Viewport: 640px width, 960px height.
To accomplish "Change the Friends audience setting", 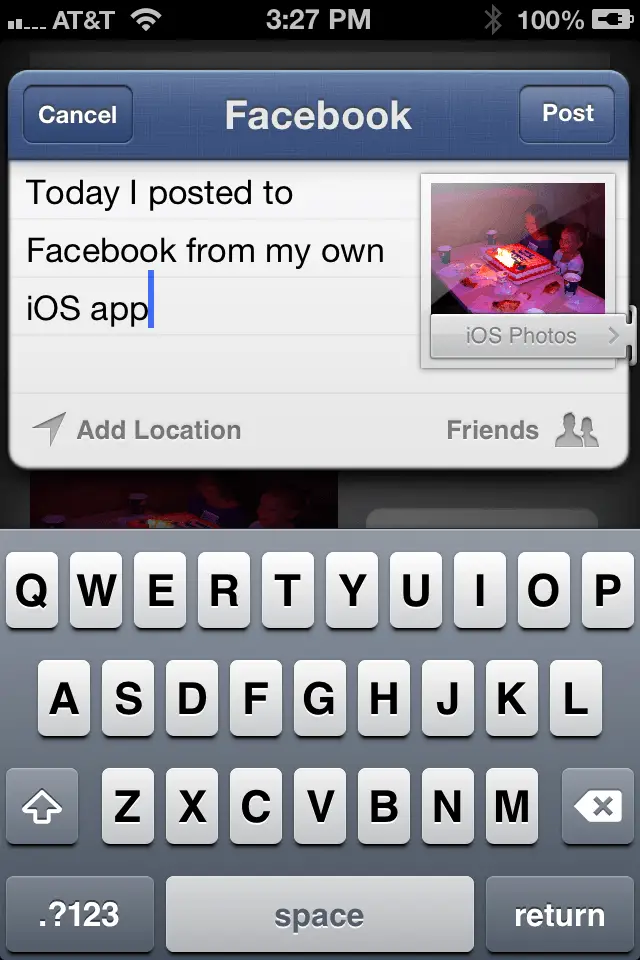I will click(x=522, y=431).
